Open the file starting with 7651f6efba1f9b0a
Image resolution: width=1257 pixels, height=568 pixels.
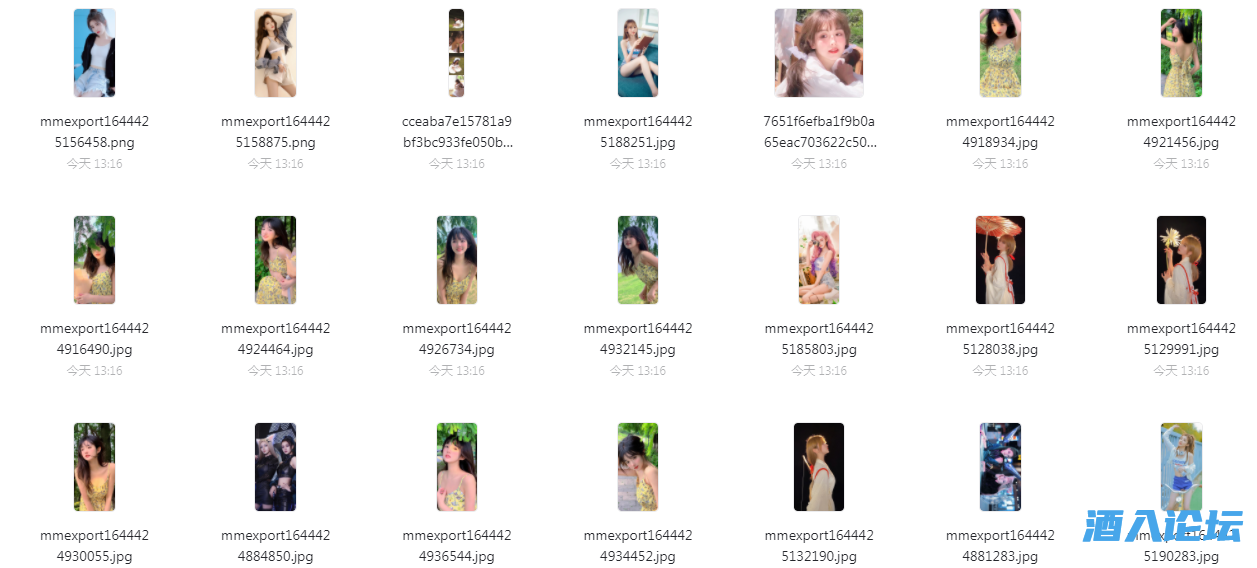coord(819,53)
